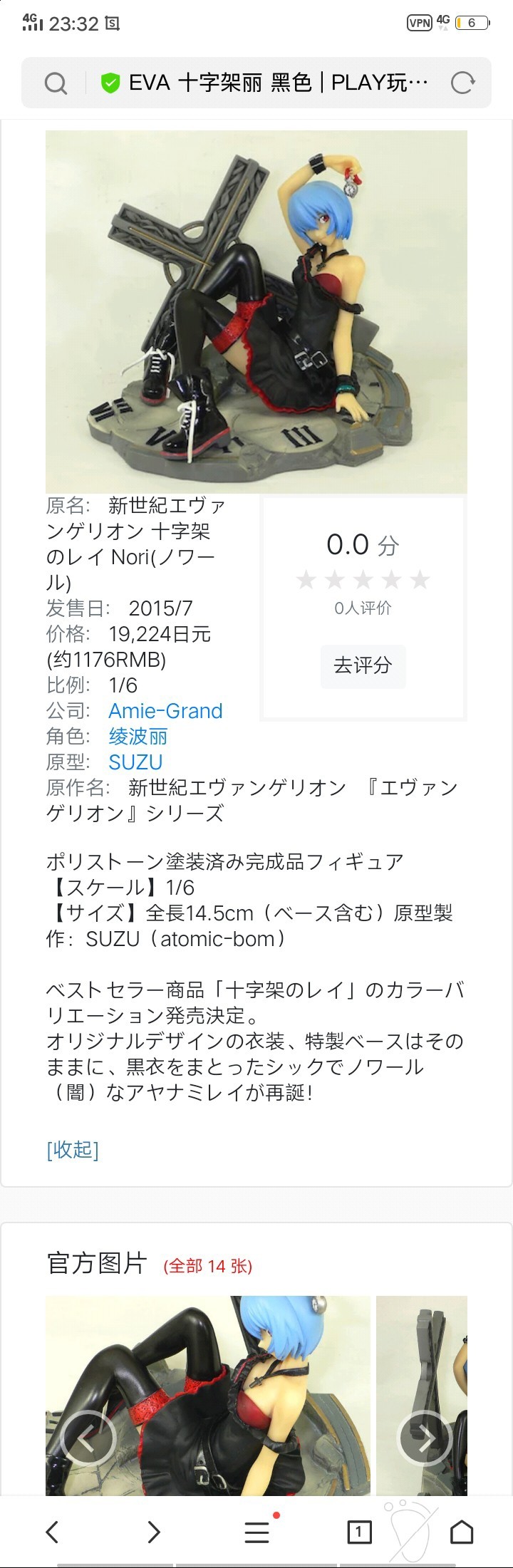Image resolution: width=513 pixels, height=1568 pixels.
Task: Show the previous official picture
Action: pos(88,1437)
